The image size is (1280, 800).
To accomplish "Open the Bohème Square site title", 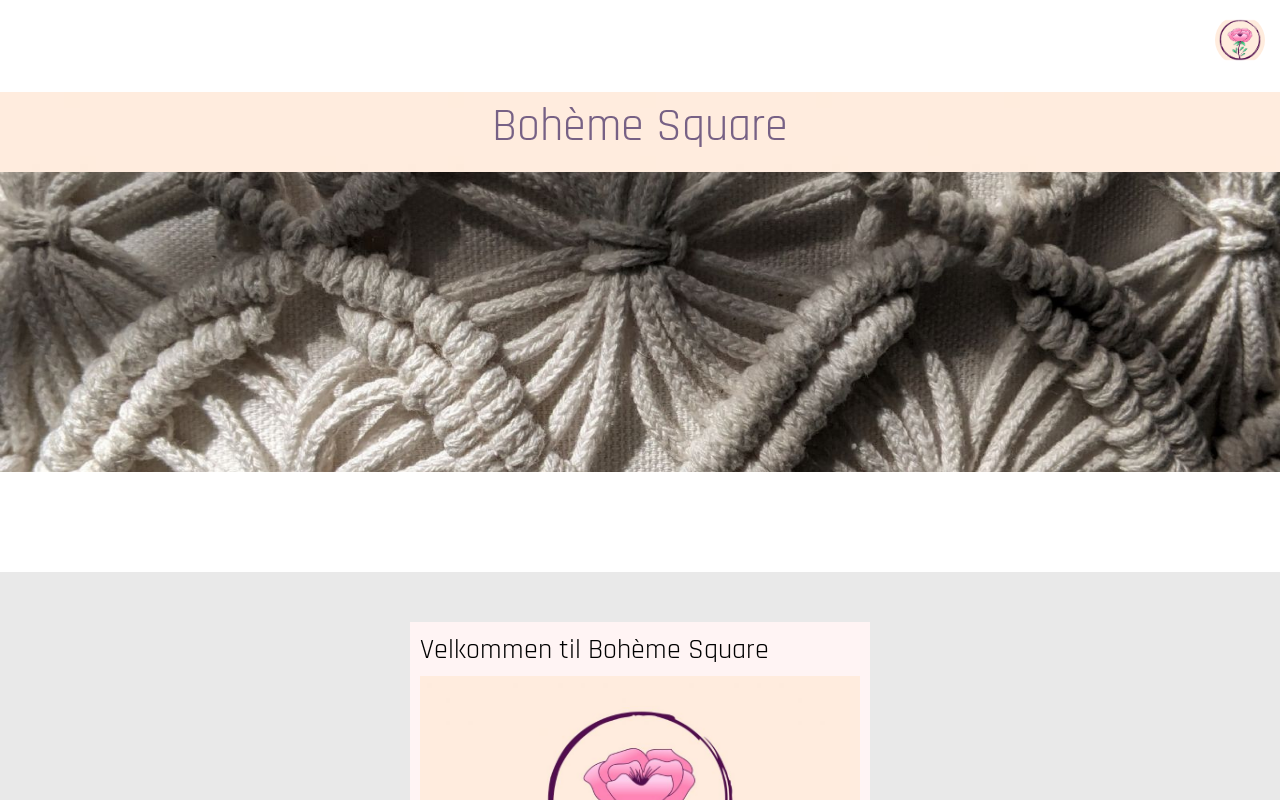I will tap(639, 127).
